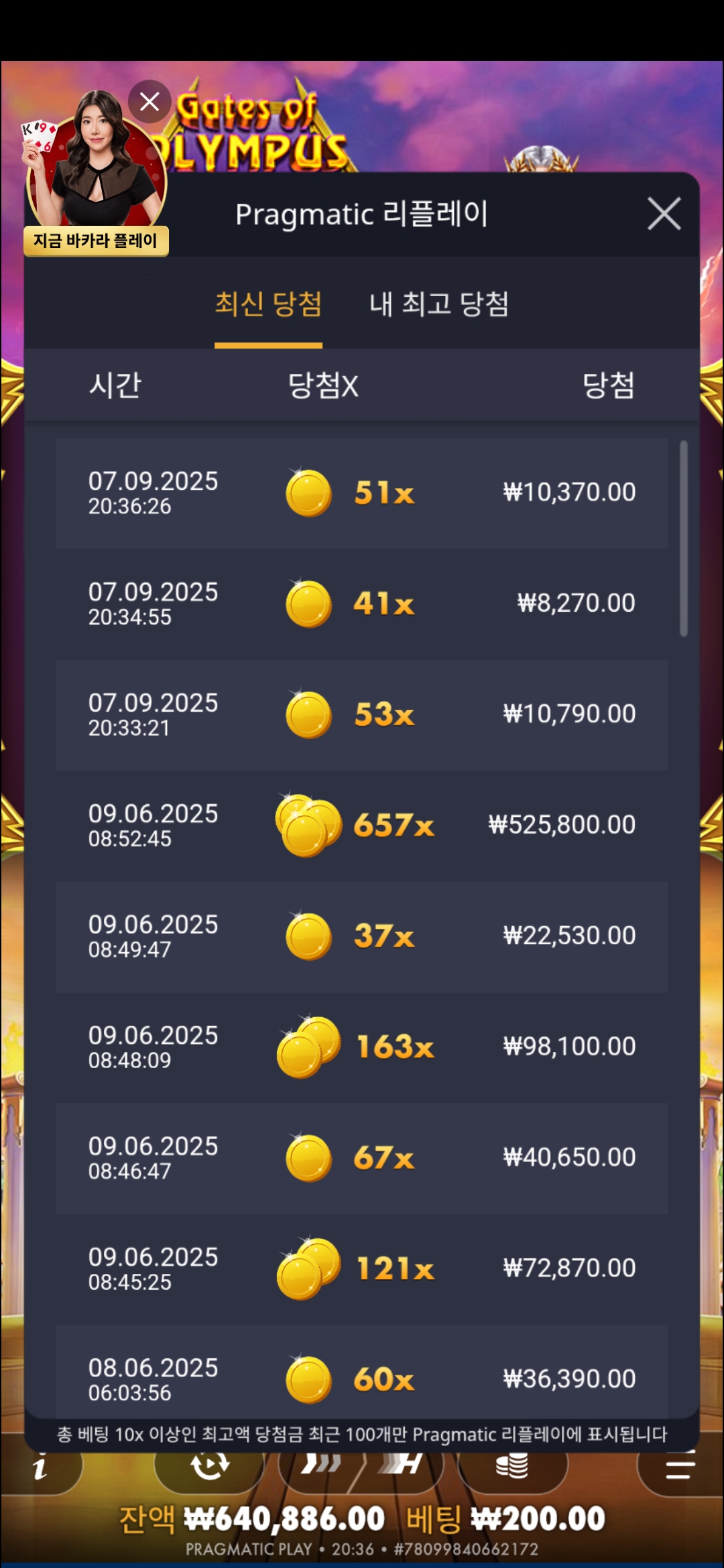
Task: Switch to the 내 최고 당첨 tab
Action: click(438, 305)
